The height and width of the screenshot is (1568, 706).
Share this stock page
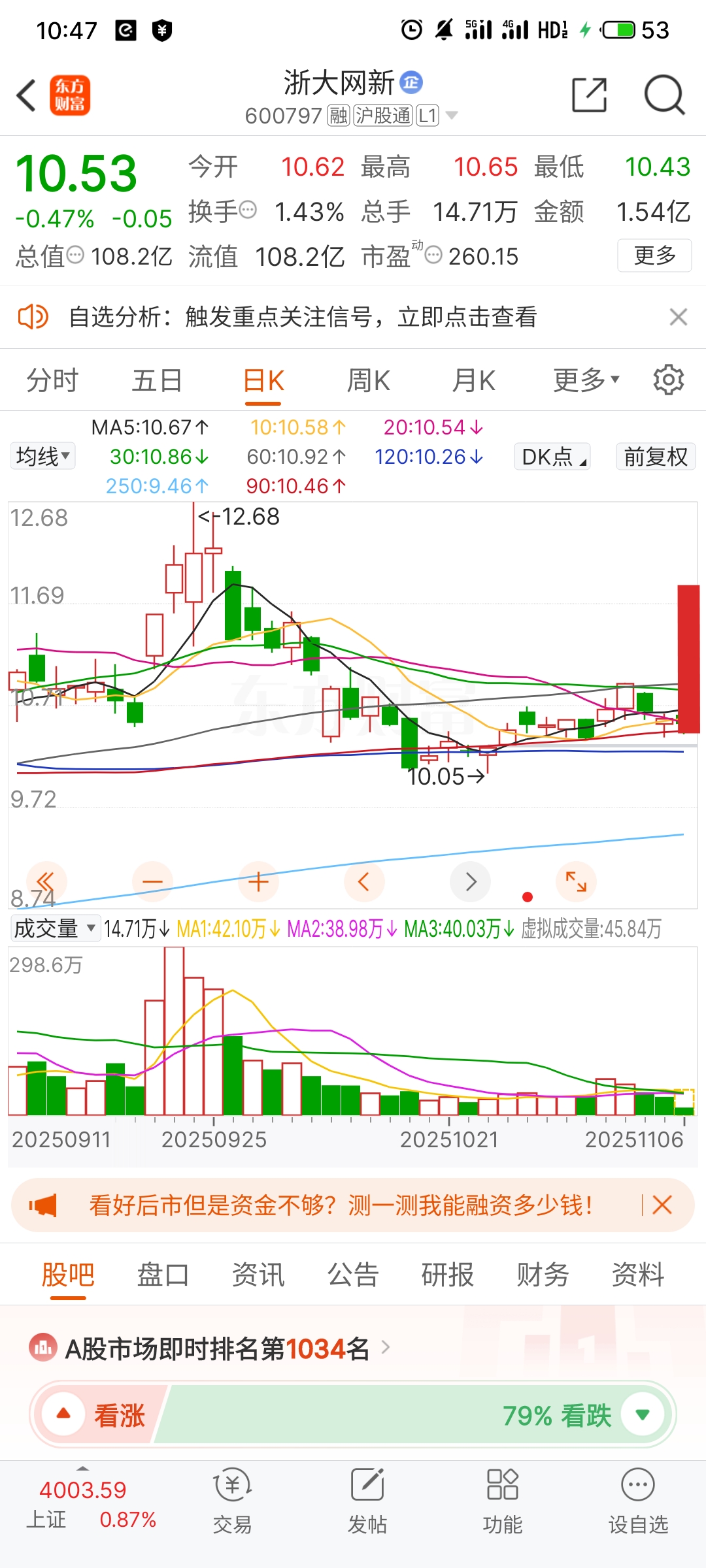[x=589, y=95]
